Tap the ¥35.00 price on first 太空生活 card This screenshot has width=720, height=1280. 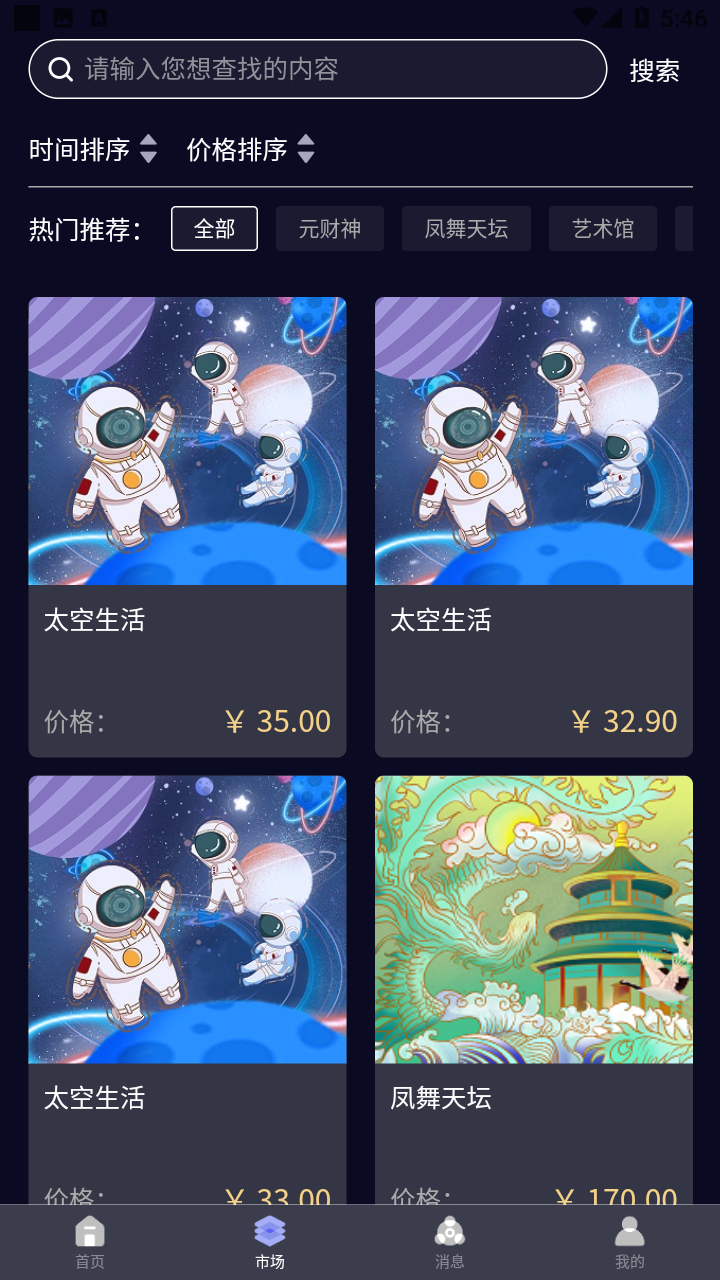(x=277, y=720)
